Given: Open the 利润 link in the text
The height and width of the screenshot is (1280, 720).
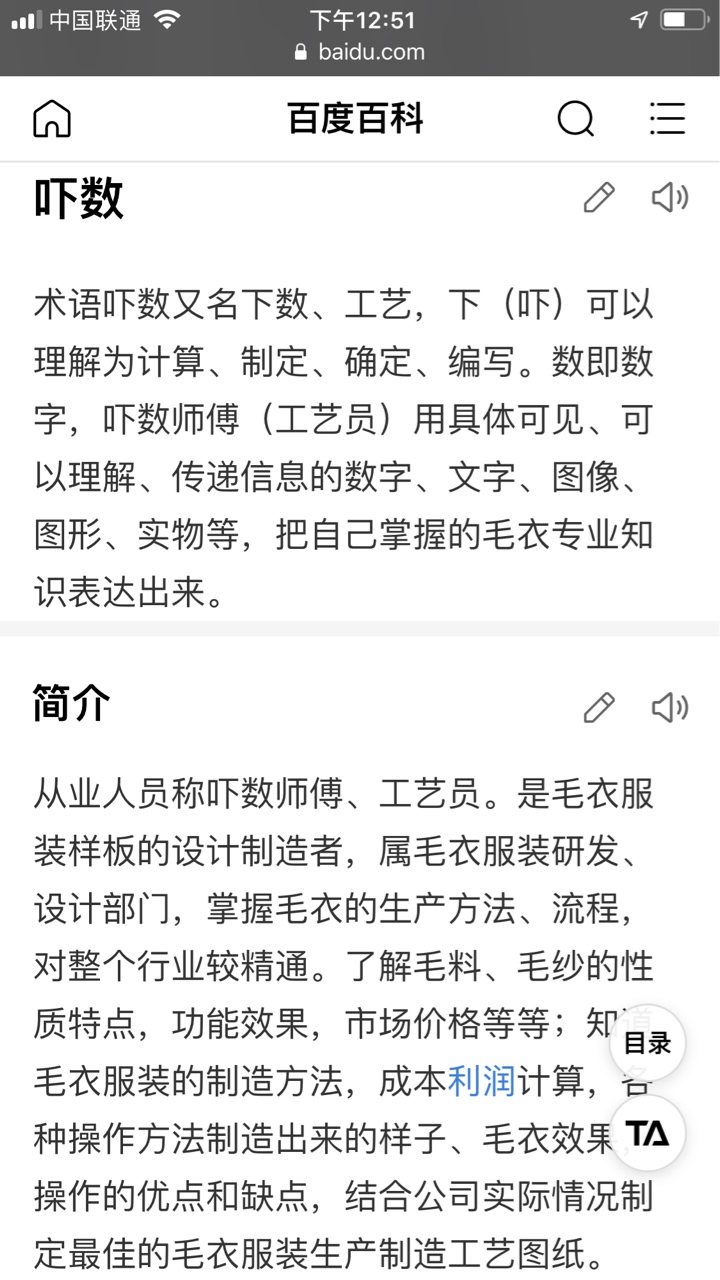Looking at the screenshot, I should point(481,1081).
